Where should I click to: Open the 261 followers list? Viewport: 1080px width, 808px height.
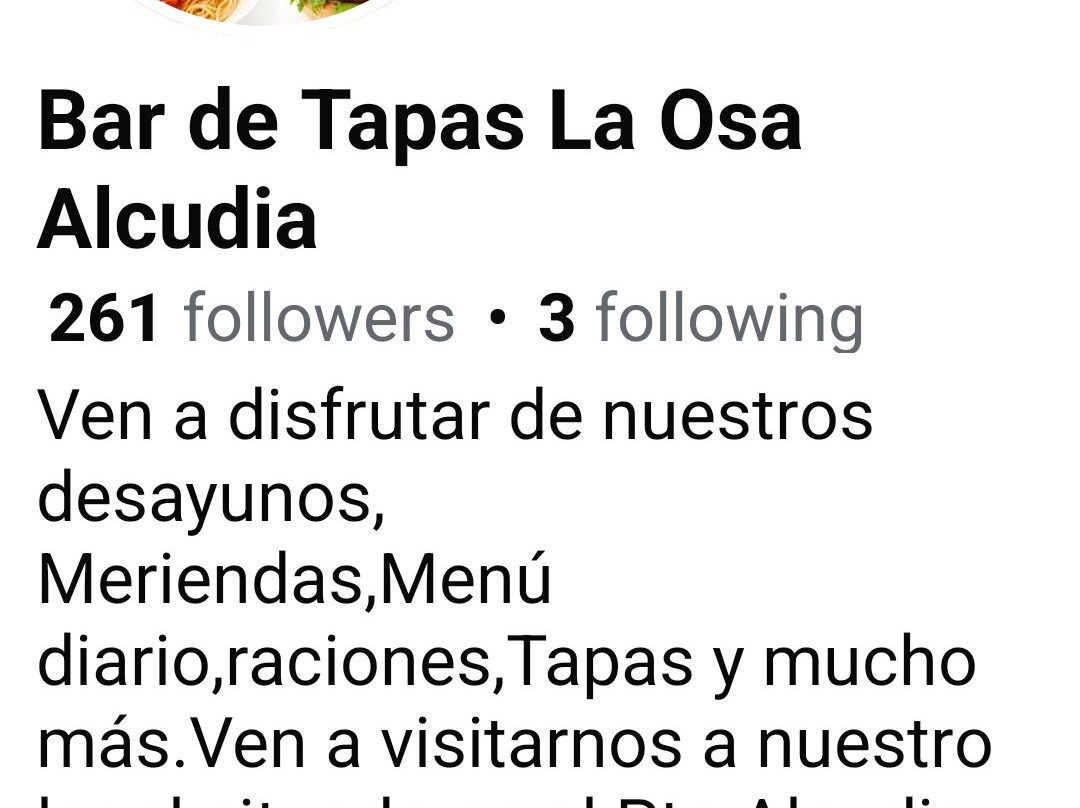coord(252,318)
